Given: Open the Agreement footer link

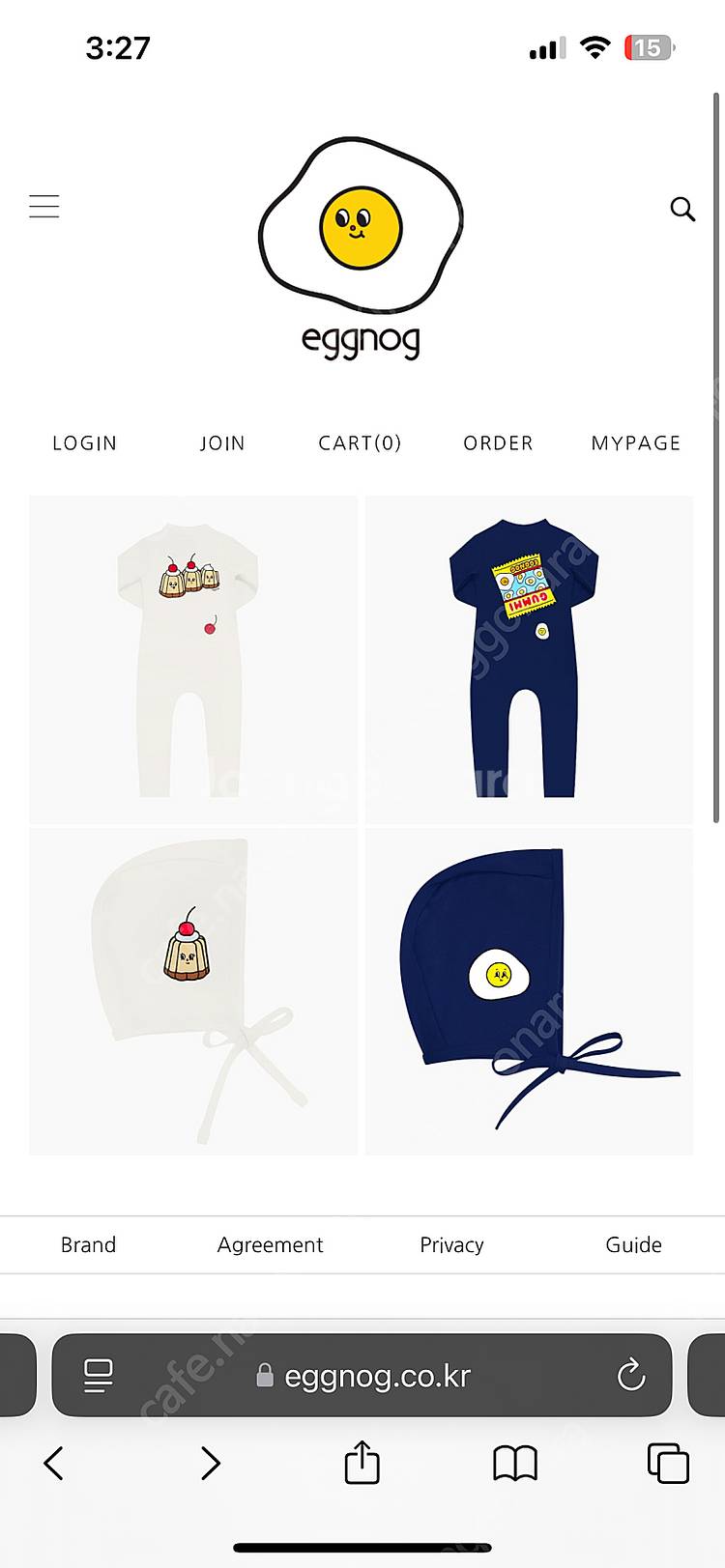Looking at the screenshot, I should [x=270, y=1244].
